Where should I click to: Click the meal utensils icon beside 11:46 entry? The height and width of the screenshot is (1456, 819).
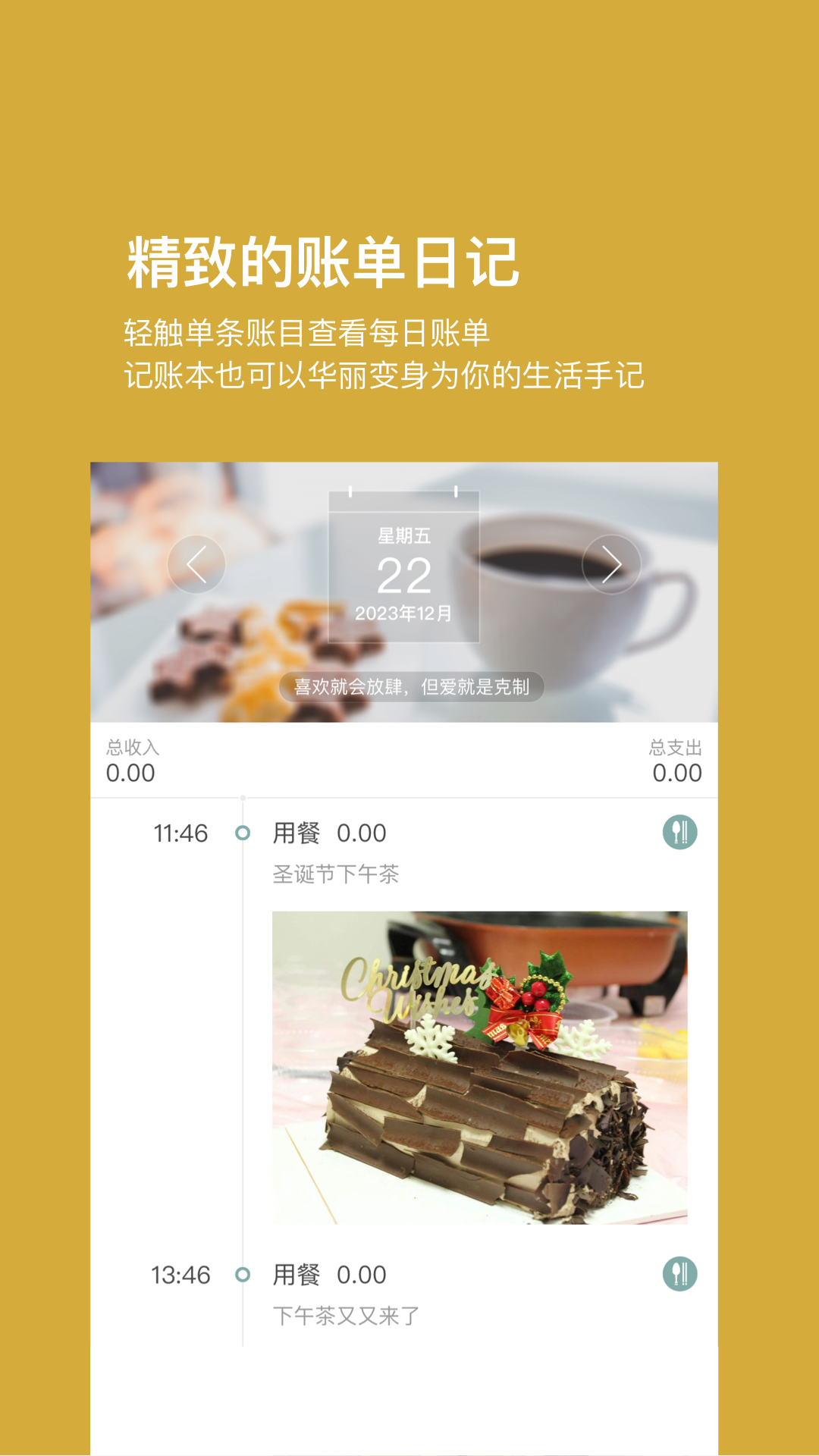[679, 833]
